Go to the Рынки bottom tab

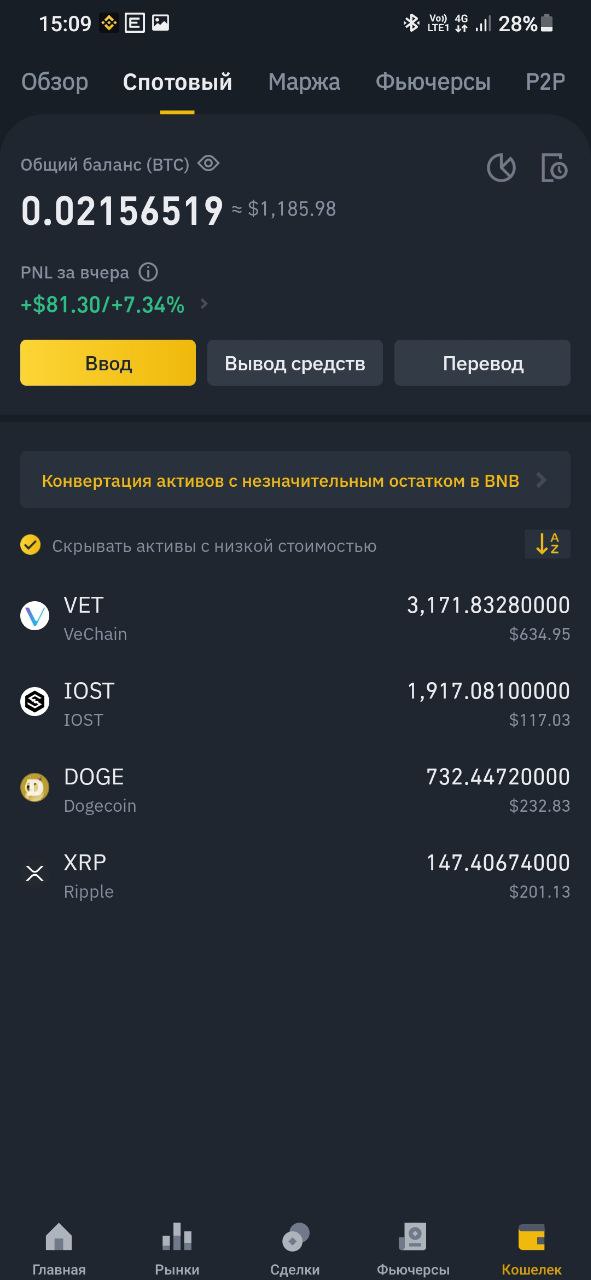click(x=177, y=1249)
